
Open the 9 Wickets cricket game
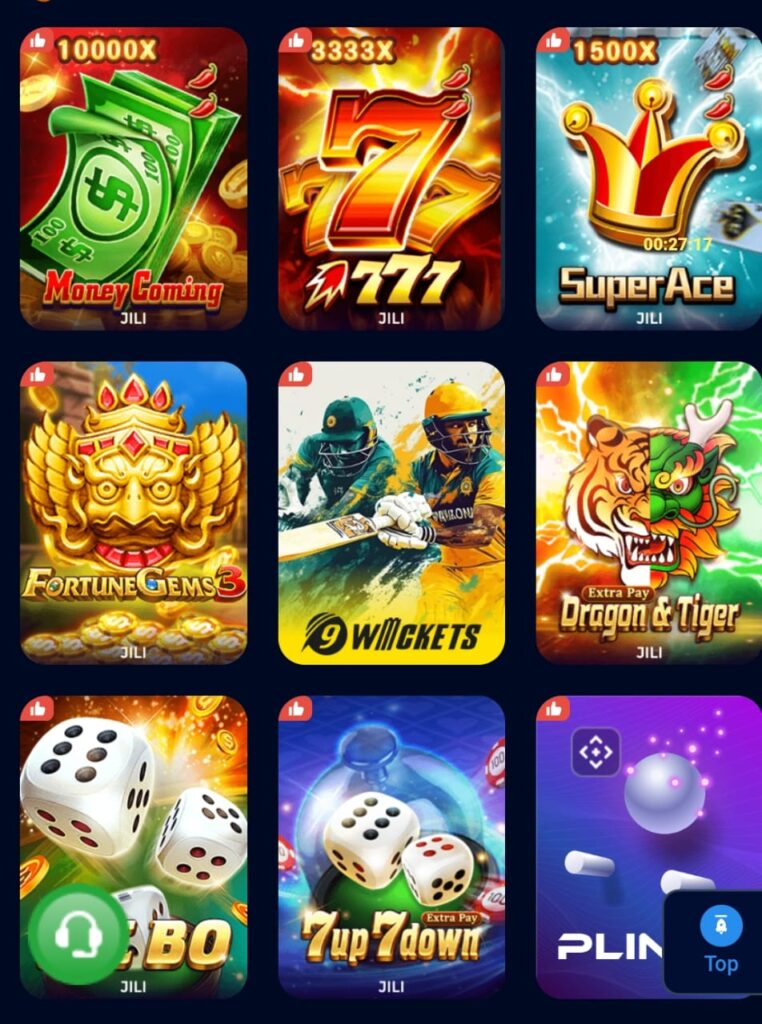click(x=391, y=512)
